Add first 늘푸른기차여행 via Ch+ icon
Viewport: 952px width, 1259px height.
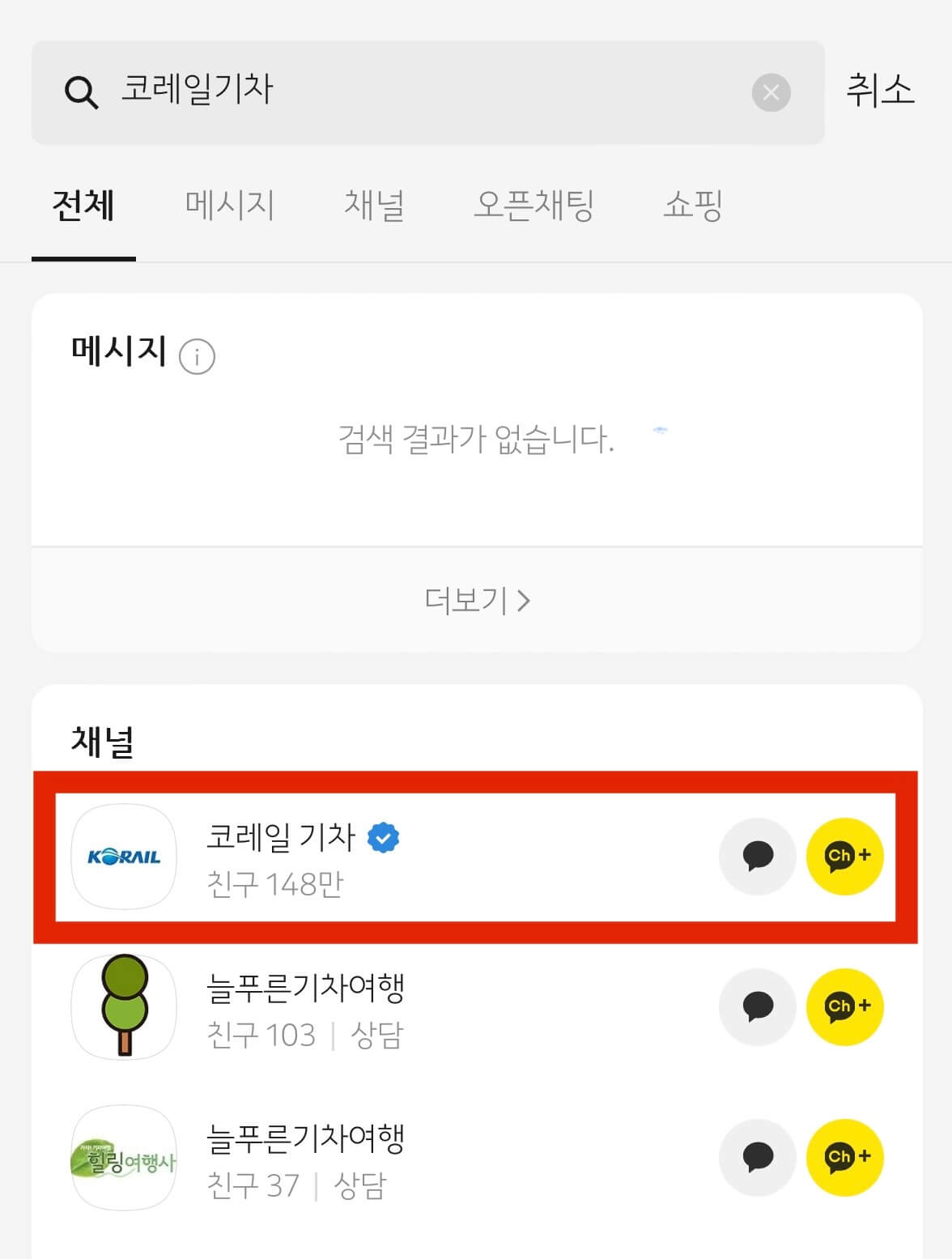[x=844, y=1007]
